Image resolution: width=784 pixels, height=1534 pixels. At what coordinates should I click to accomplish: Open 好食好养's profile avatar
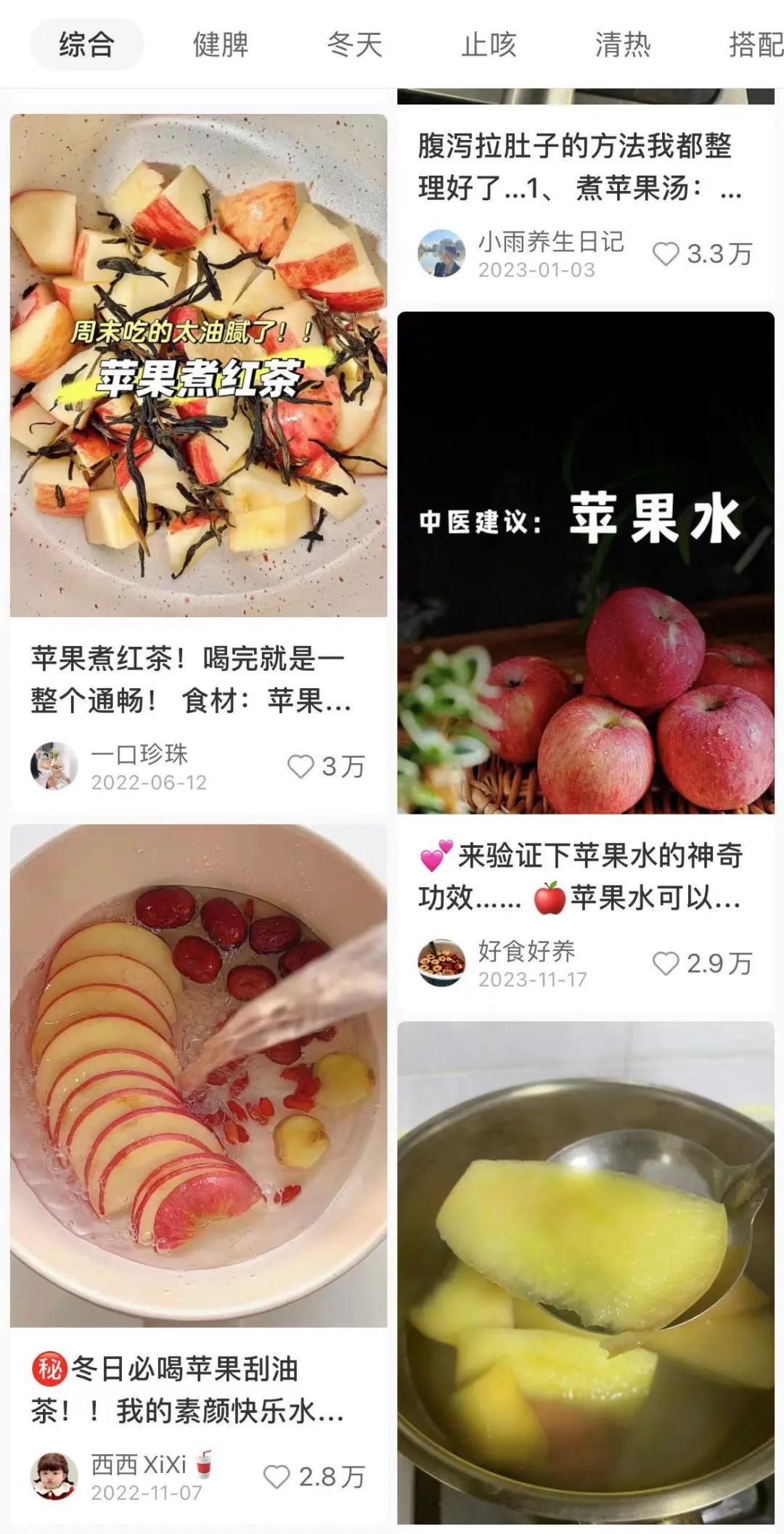click(x=441, y=963)
